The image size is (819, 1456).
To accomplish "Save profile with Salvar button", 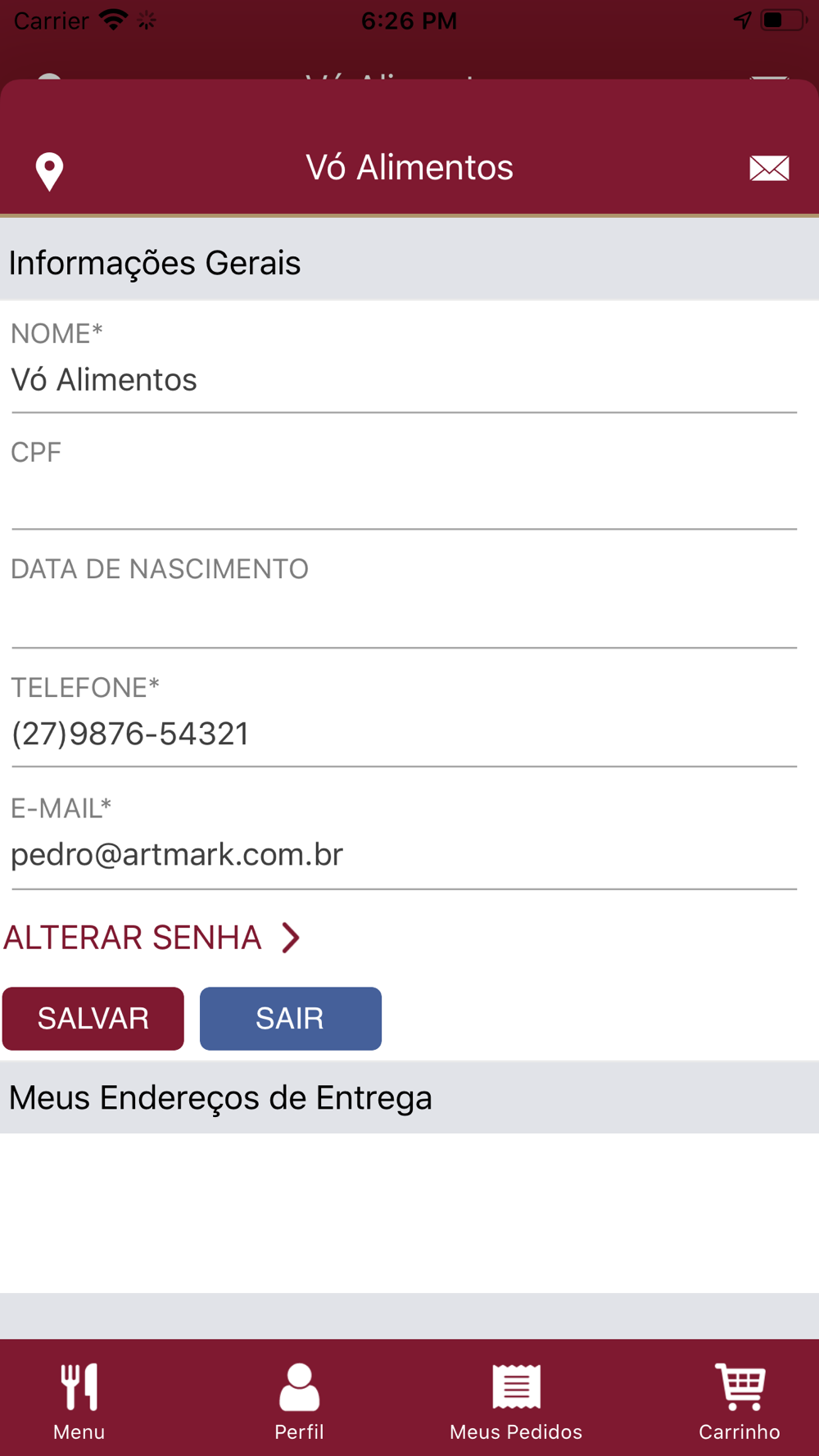I will (x=93, y=1019).
